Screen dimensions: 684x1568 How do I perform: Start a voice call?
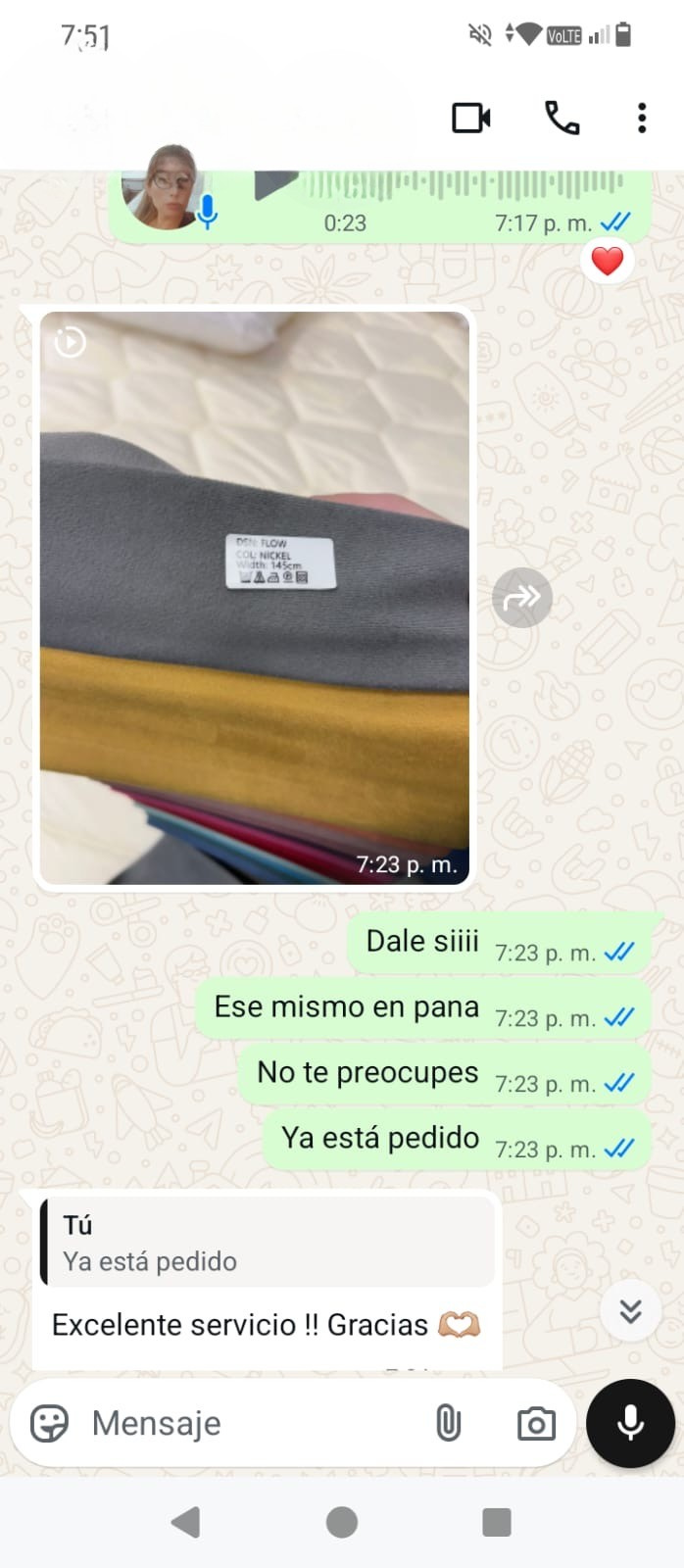562,119
